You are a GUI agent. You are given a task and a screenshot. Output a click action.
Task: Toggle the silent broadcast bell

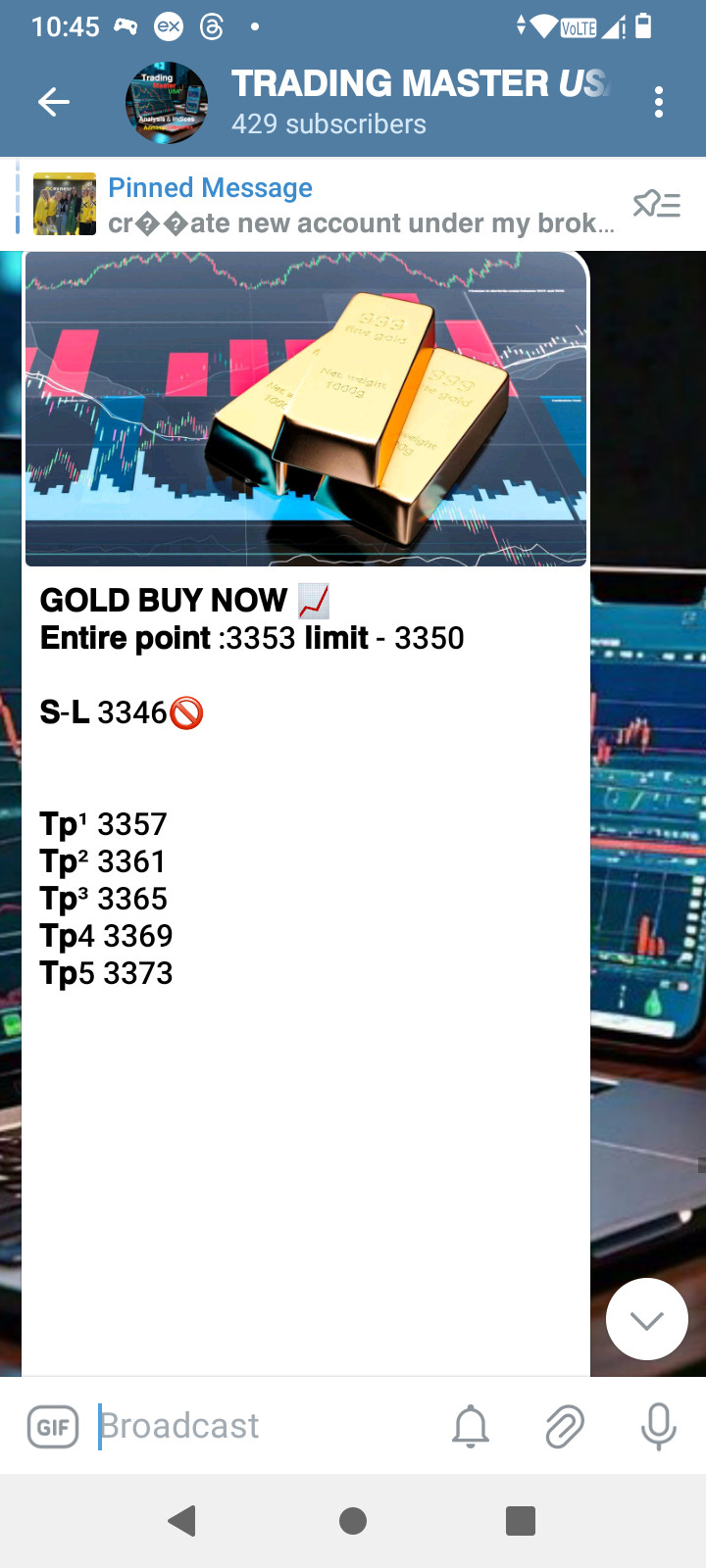471,1426
